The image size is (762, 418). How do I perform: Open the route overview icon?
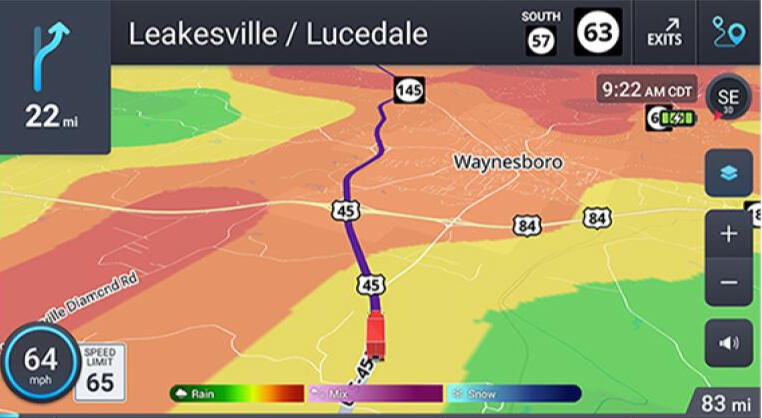click(729, 31)
